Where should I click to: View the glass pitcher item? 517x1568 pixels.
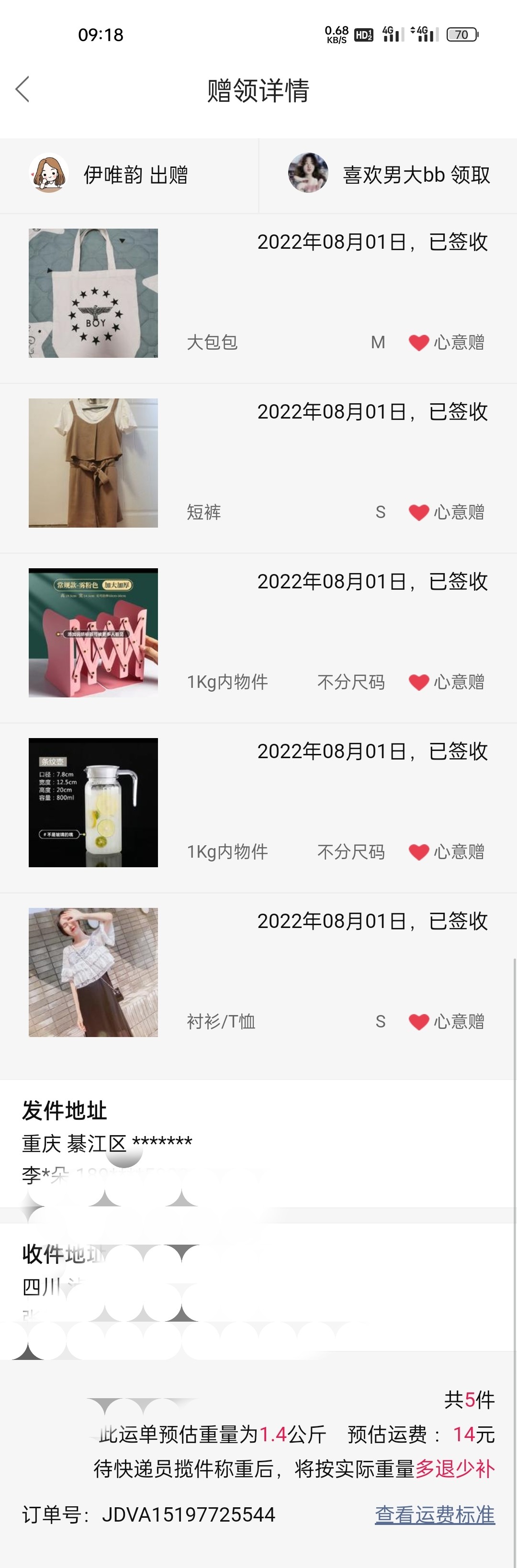(93, 803)
